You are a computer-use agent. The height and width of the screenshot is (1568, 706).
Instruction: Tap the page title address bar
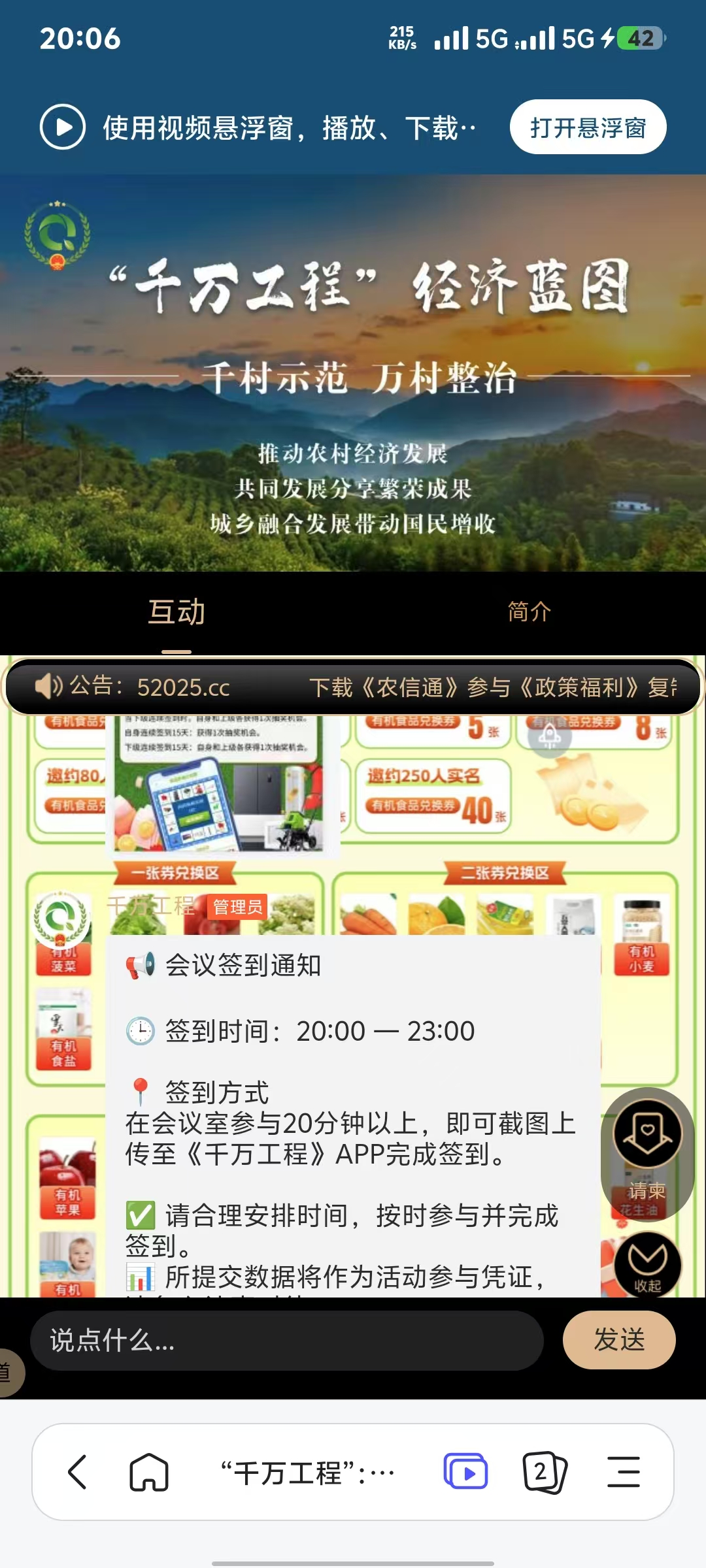[x=307, y=1473]
